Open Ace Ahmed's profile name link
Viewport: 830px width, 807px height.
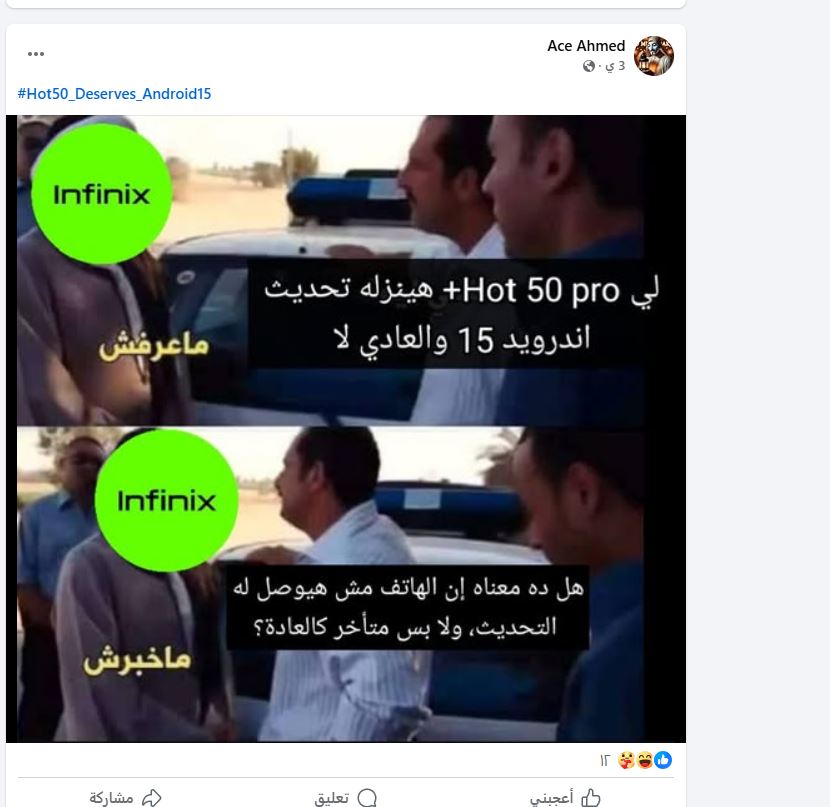click(x=586, y=46)
